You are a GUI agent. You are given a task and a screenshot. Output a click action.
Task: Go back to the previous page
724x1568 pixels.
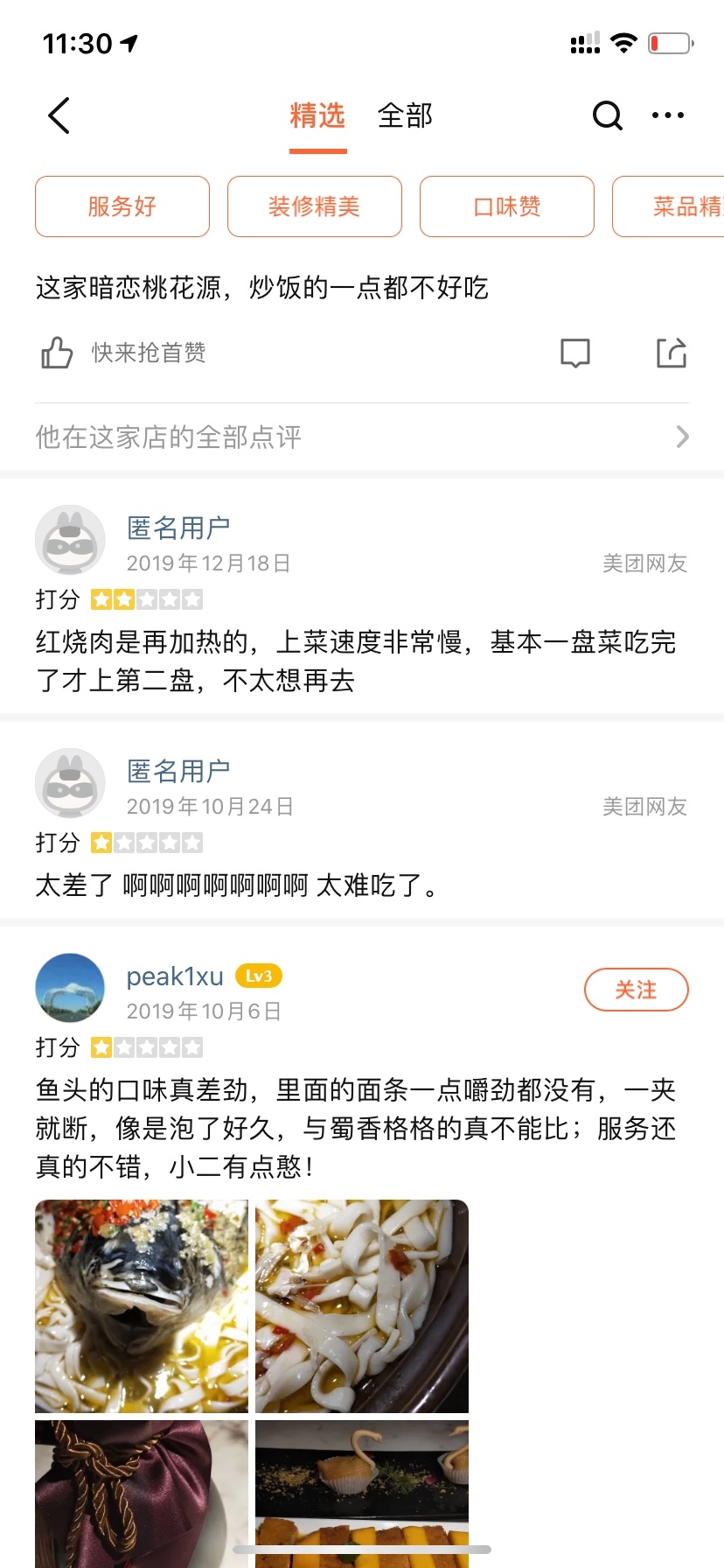(59, 115)
